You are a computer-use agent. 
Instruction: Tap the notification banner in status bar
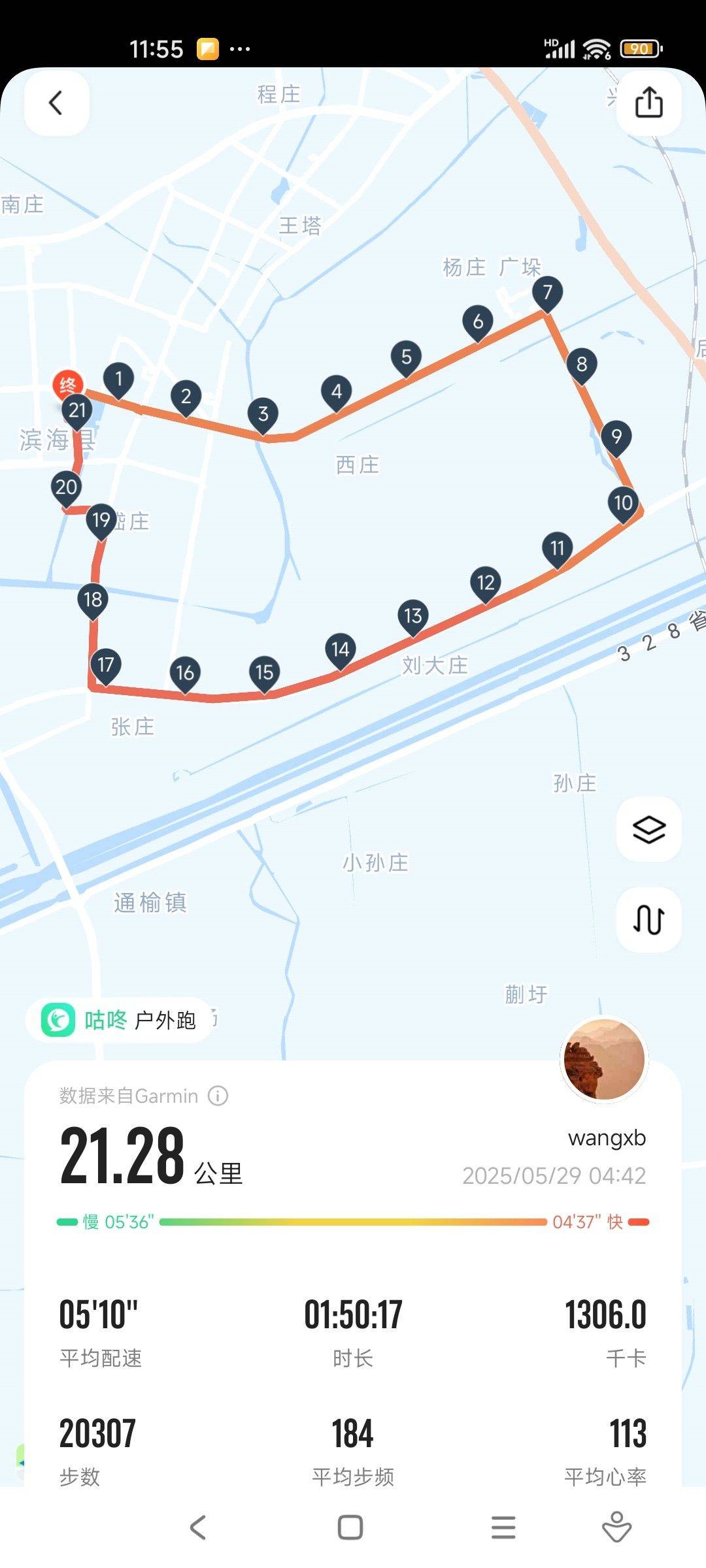tap(207, 48)
